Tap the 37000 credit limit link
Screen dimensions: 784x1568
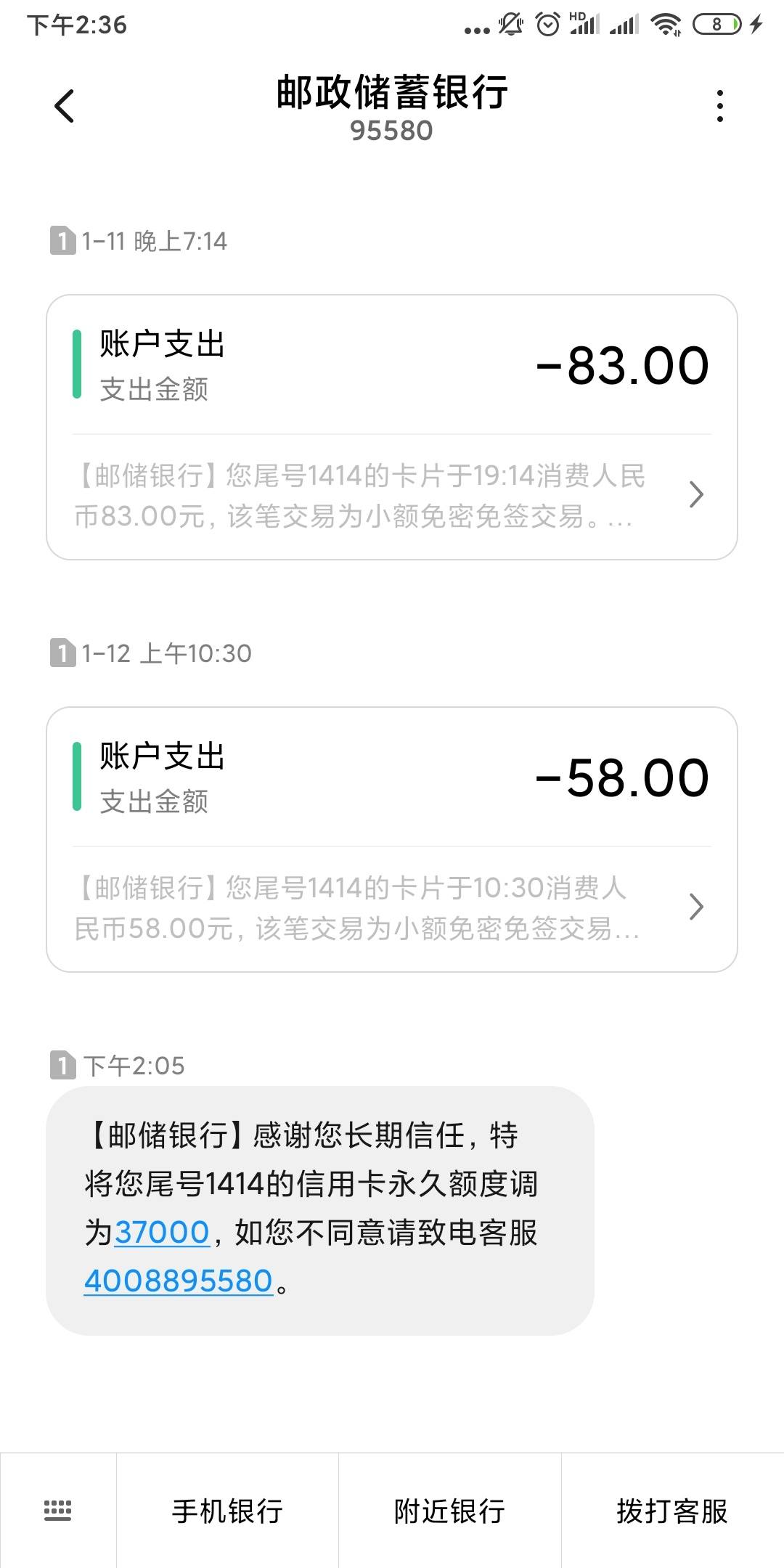pos(162,1233)
